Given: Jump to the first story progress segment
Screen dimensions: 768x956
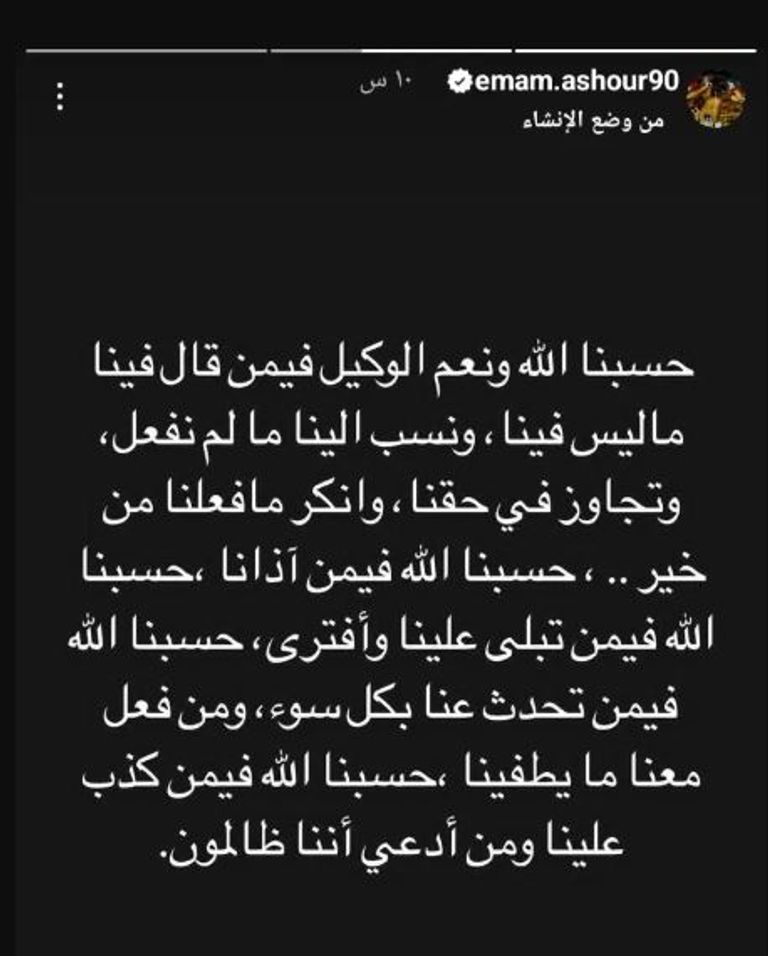Looking at the screenshot, I should [x=150, y=44].
